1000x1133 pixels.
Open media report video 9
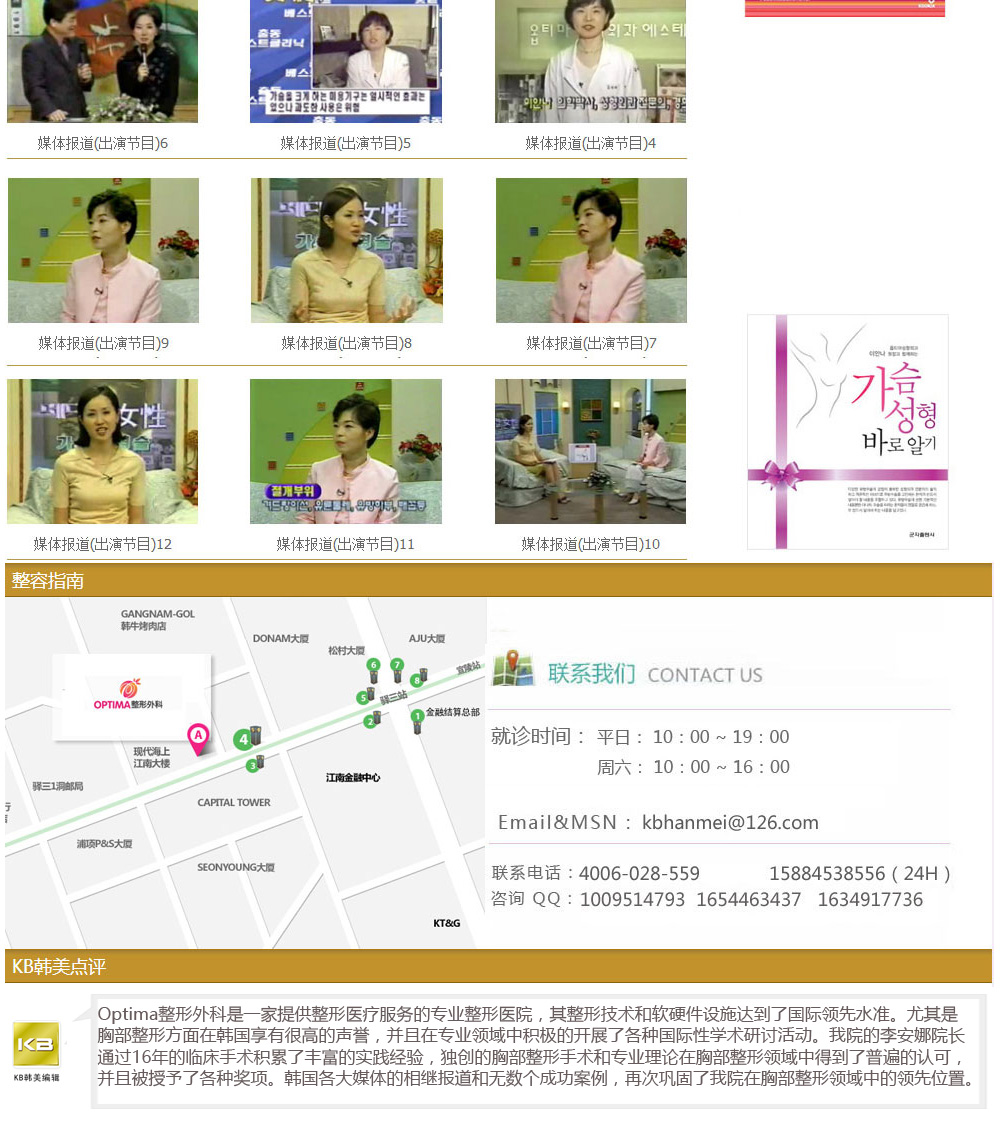pos(103,250)
